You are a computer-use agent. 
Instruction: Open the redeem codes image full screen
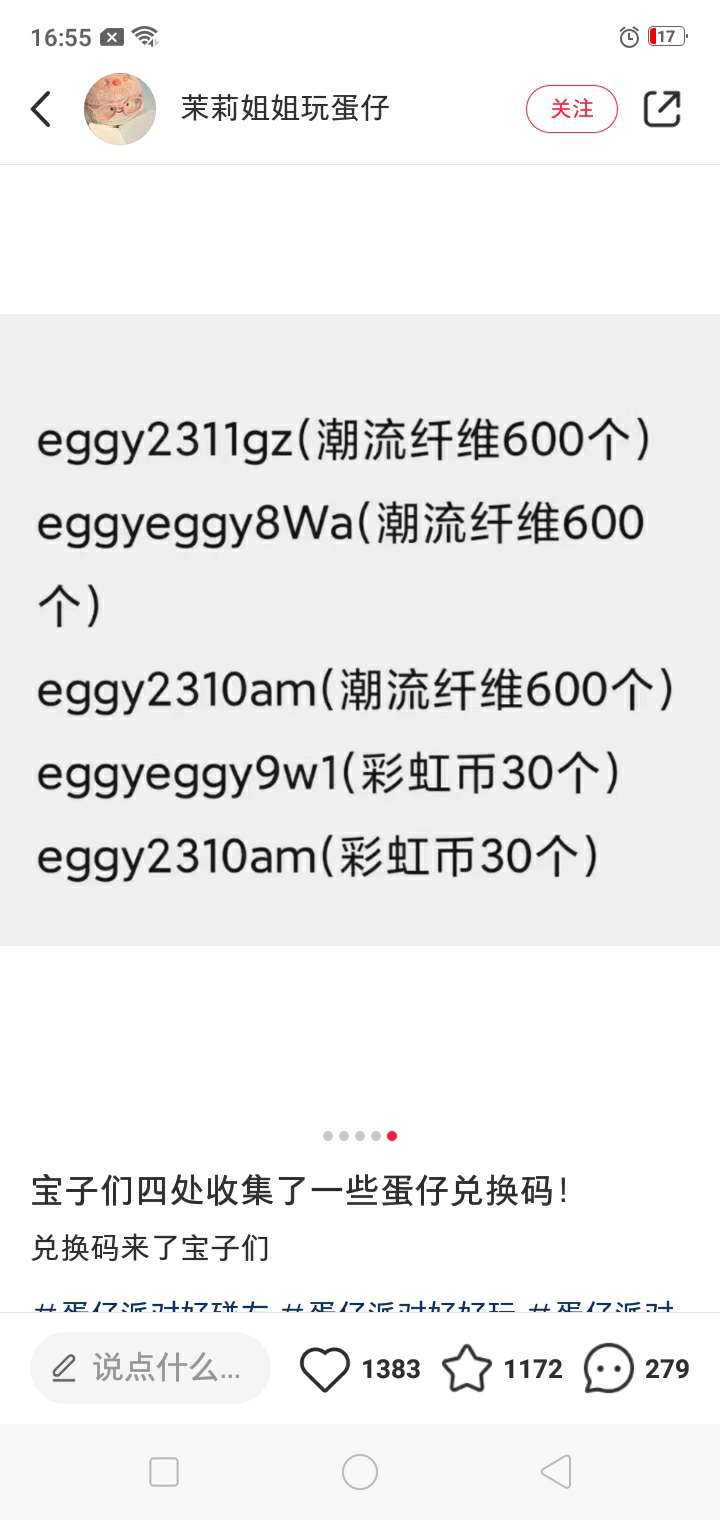360,630
